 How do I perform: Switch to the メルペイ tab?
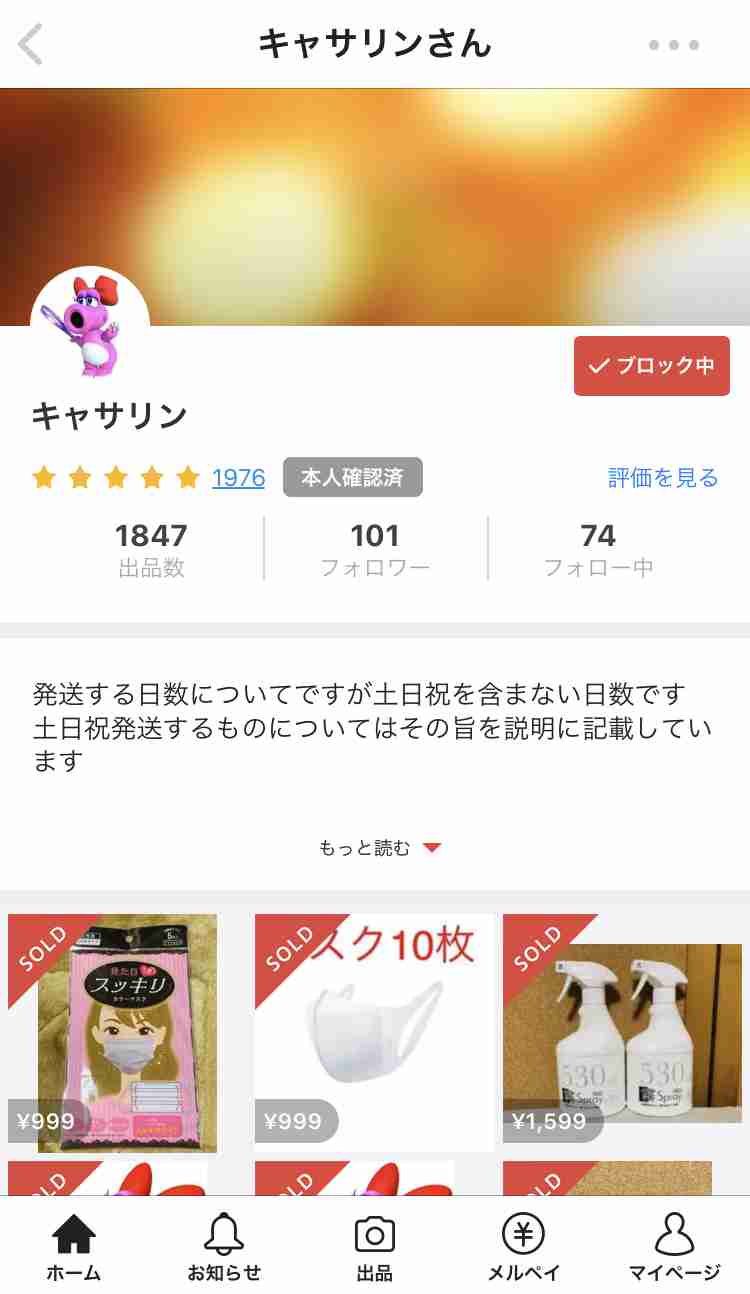pyautogui.click(x=523, y=1248)
